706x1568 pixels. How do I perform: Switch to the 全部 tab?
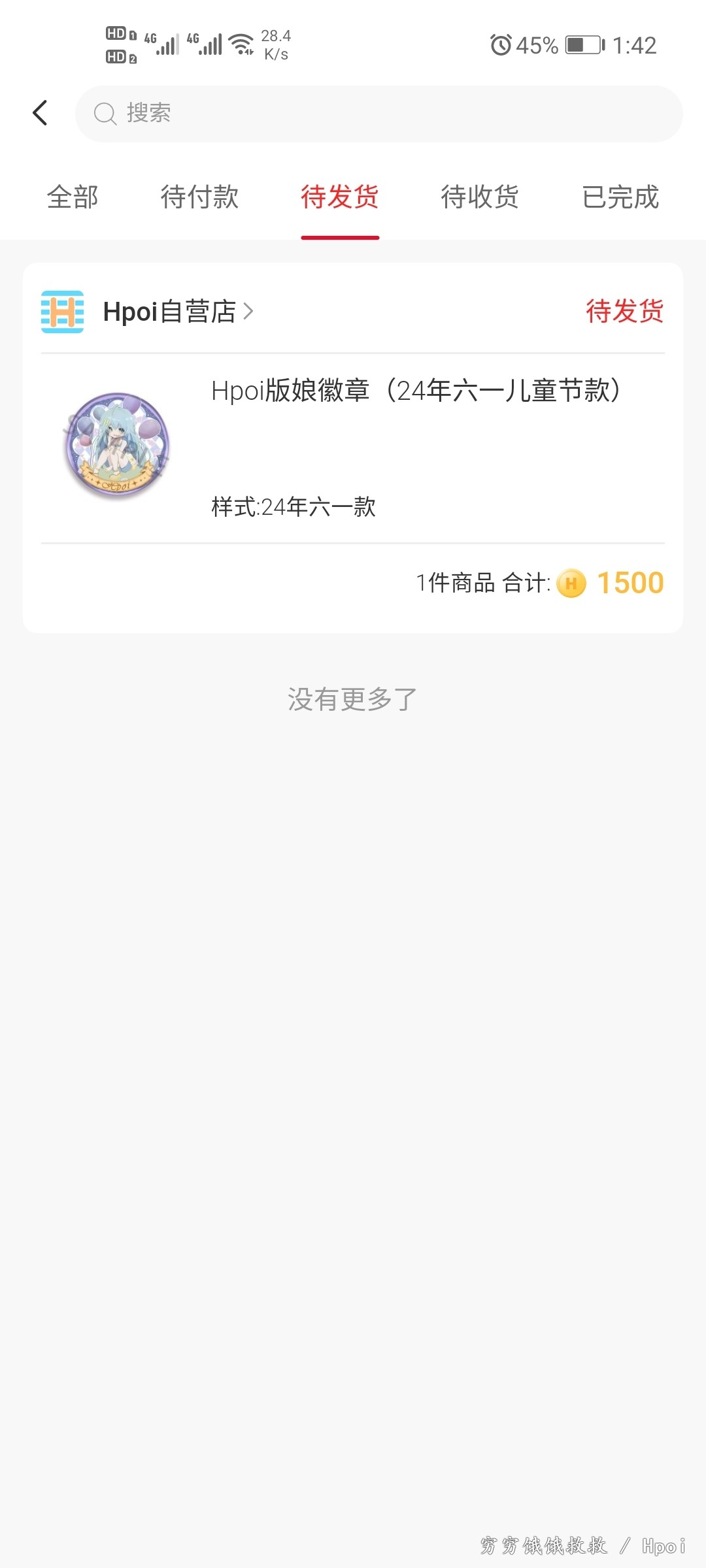[x=73, y=197]
